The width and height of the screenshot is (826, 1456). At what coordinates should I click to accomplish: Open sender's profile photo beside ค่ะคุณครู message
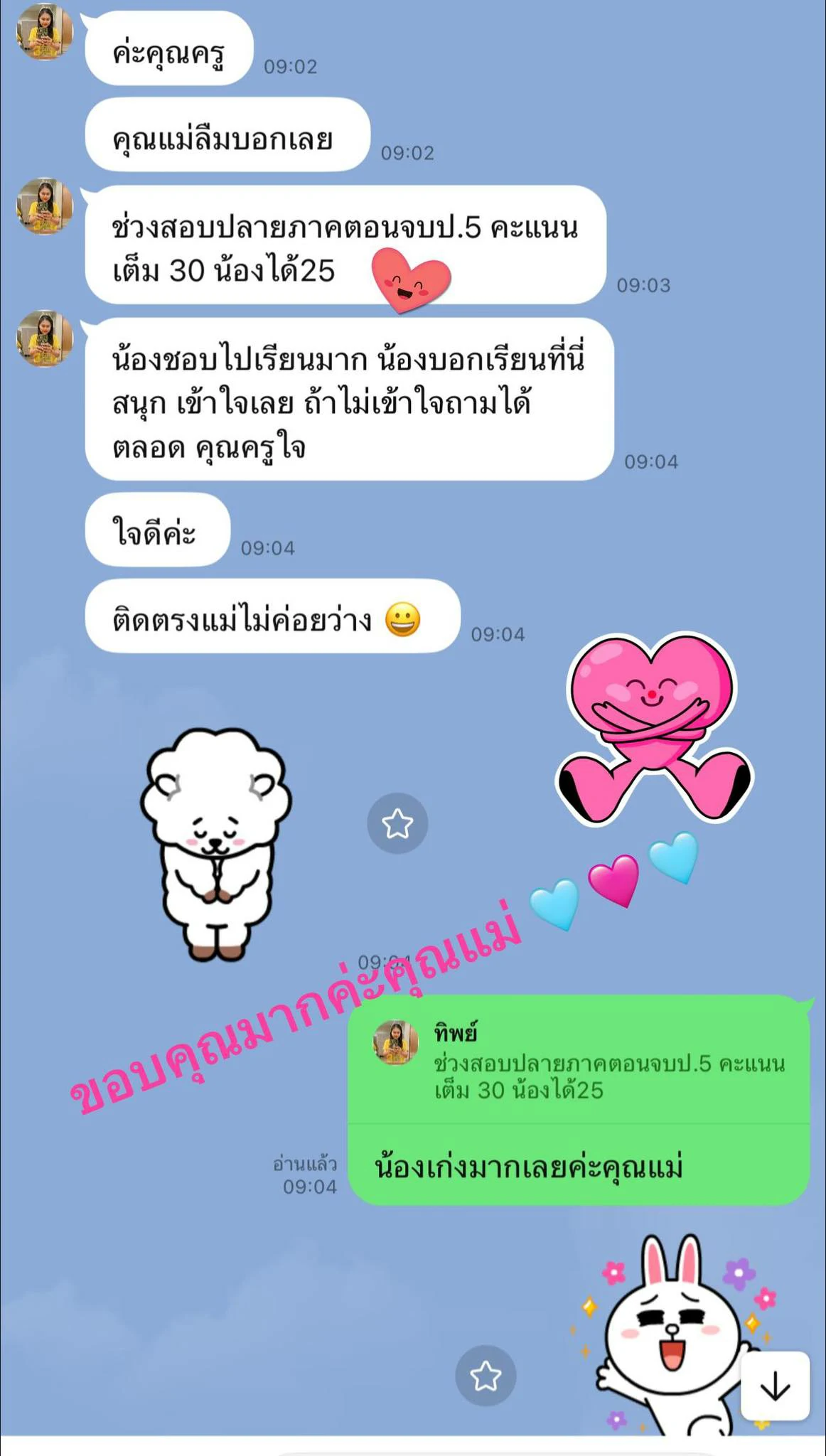point(45,32)
